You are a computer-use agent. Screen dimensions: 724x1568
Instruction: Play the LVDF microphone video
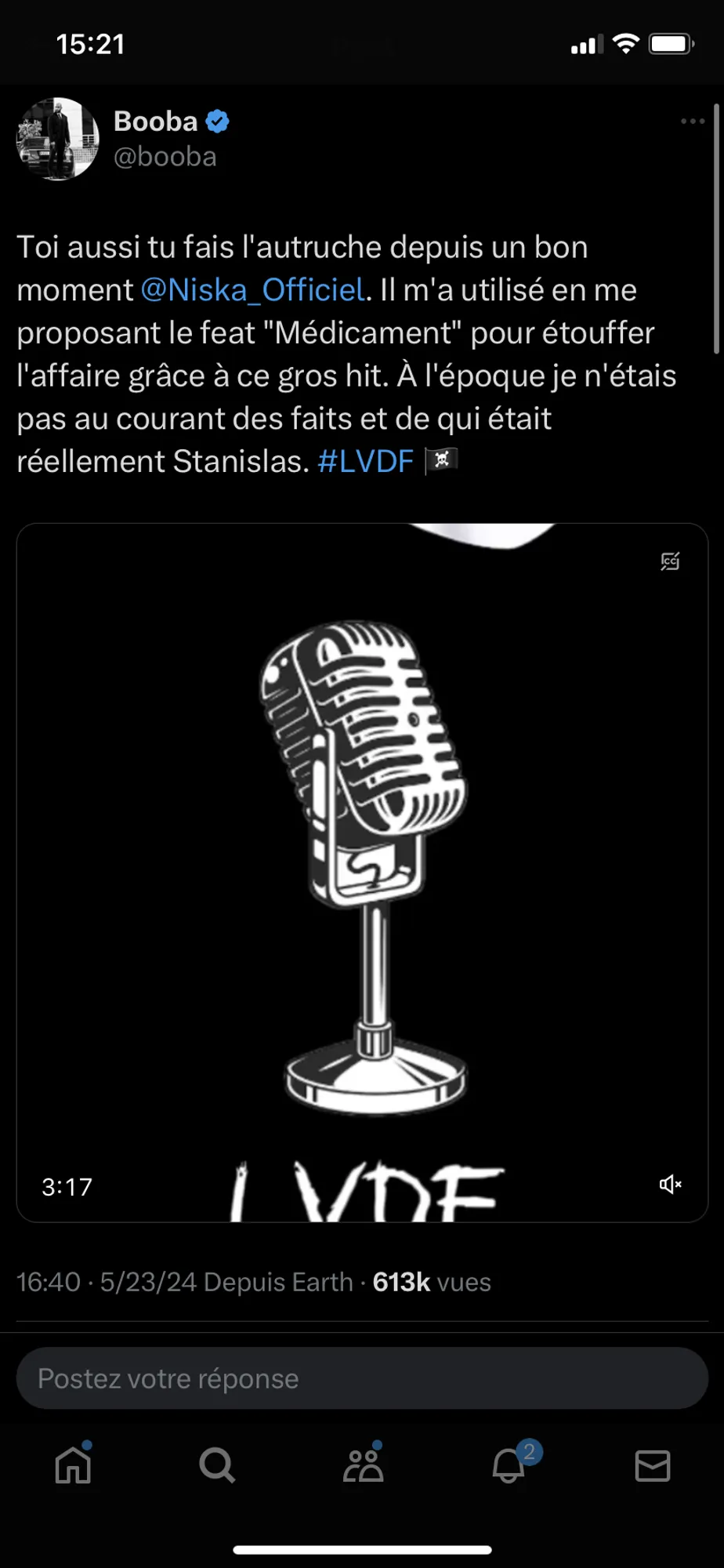(362, 870)
